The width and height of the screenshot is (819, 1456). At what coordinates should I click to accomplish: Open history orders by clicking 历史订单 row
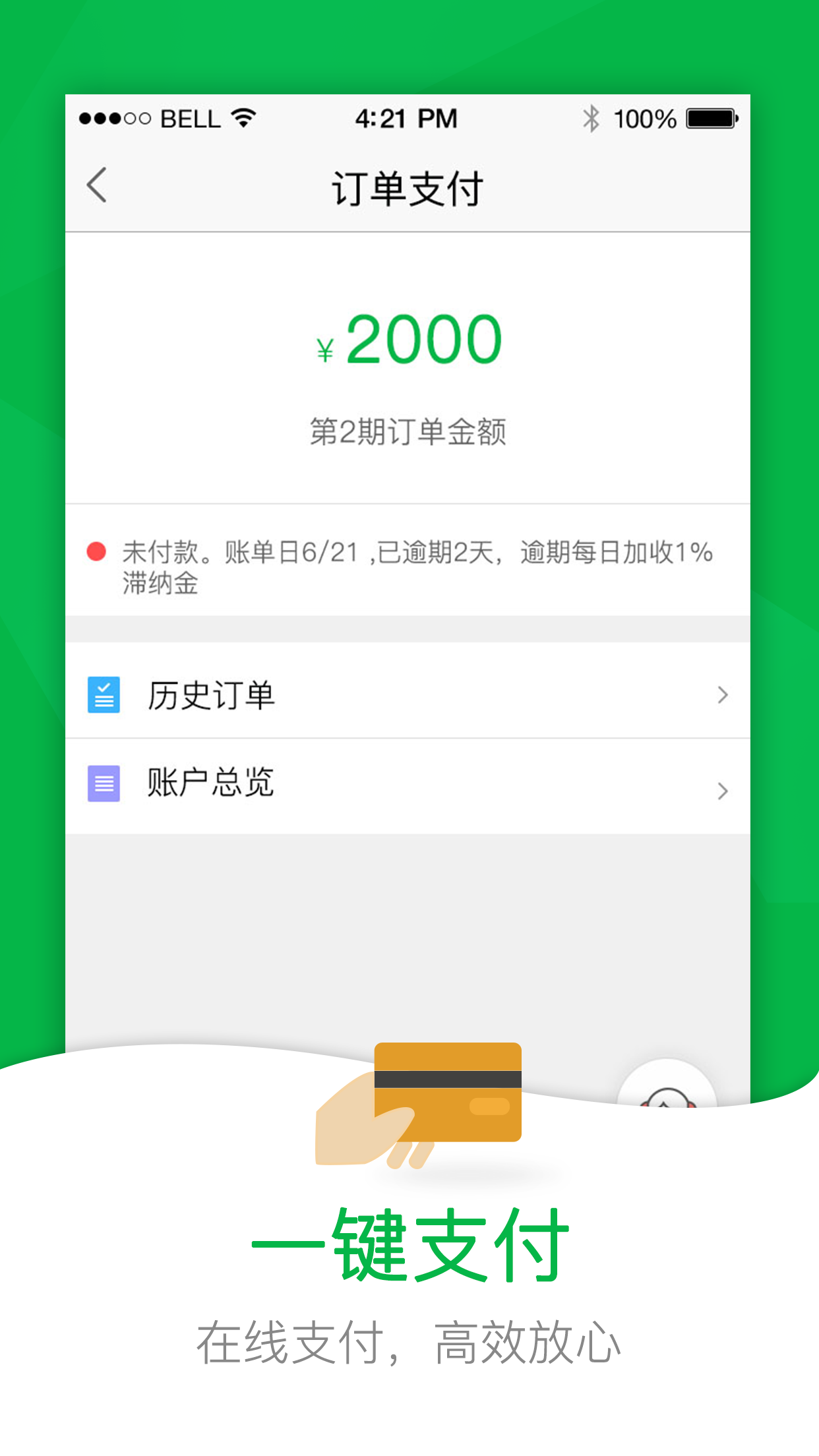[212, 694]
